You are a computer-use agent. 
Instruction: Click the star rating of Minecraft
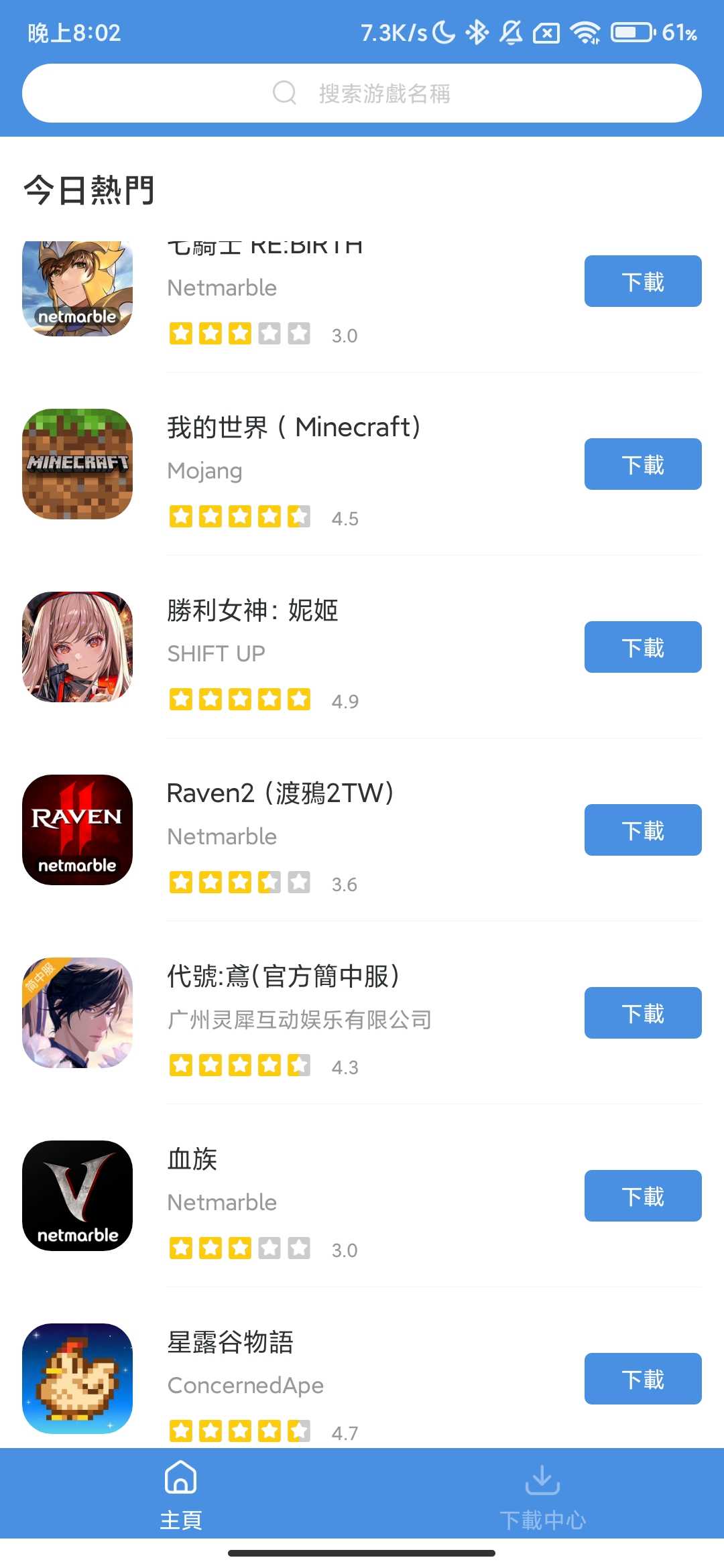coord(239,517)
